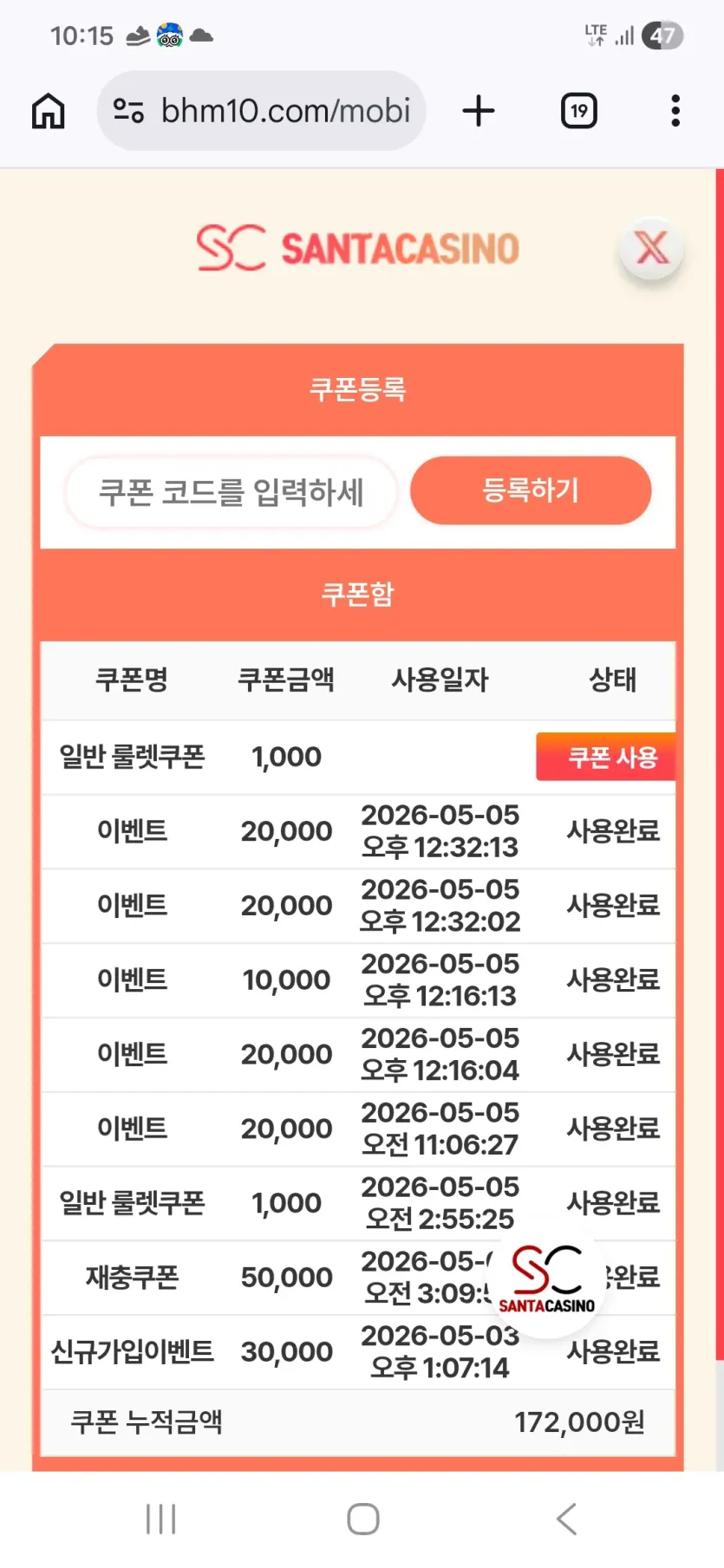Open the tab switcher showing 19 tabs
Image resolution: width=724 pixels, height=1568 pixels.
tap(579, 111)
